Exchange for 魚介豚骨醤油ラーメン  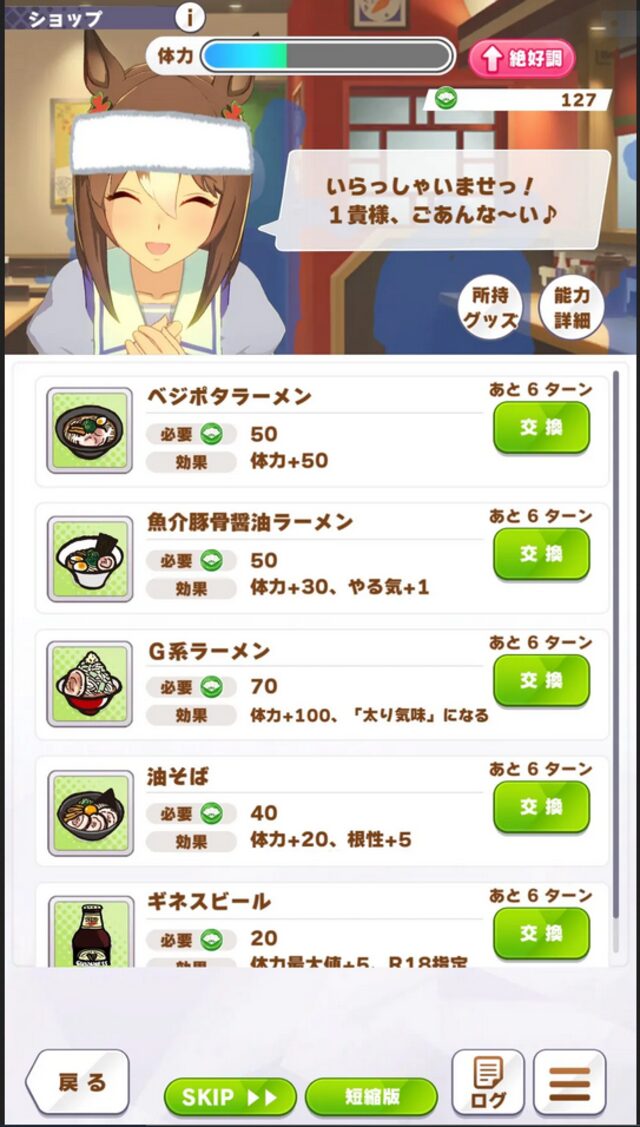coord(541,554)
